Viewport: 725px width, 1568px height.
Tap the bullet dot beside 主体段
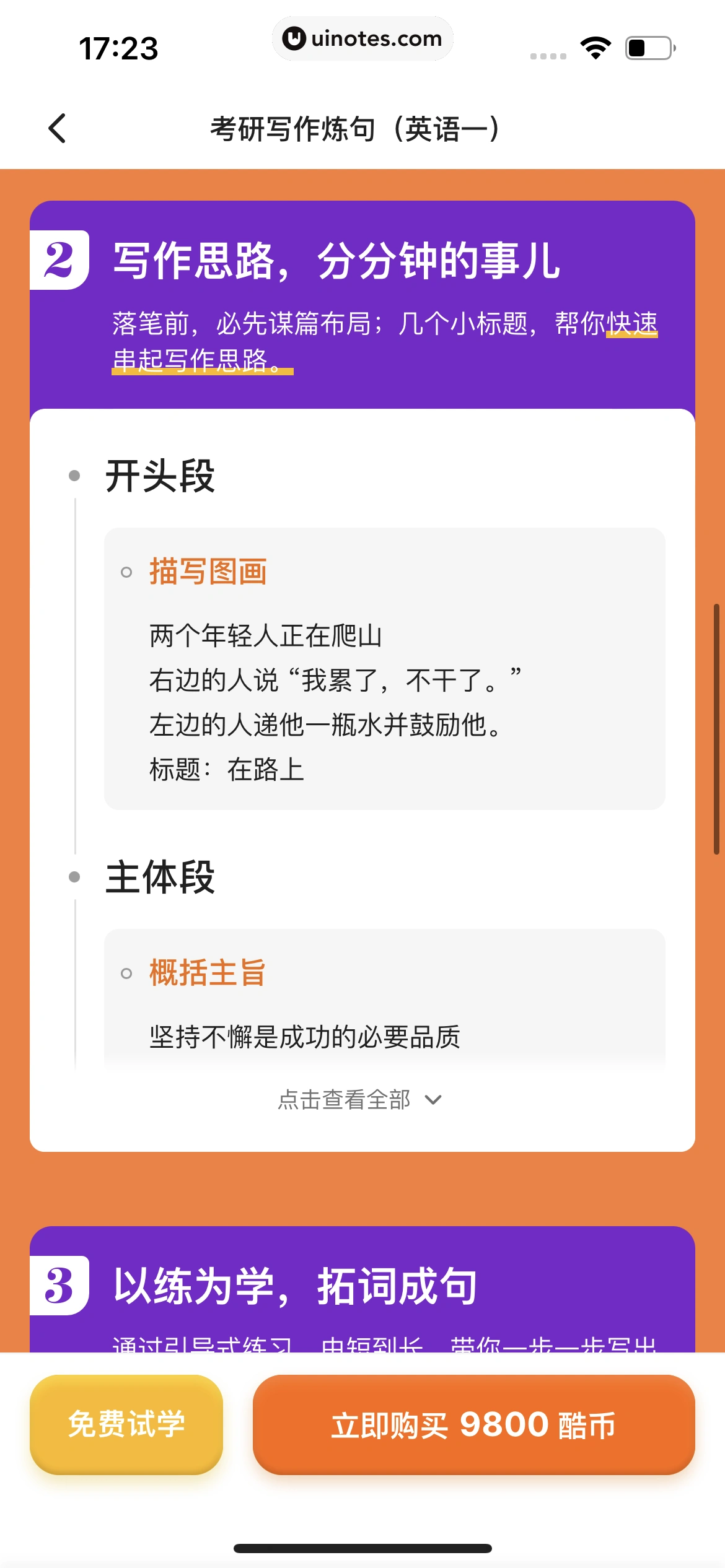(x=75, y=876)
